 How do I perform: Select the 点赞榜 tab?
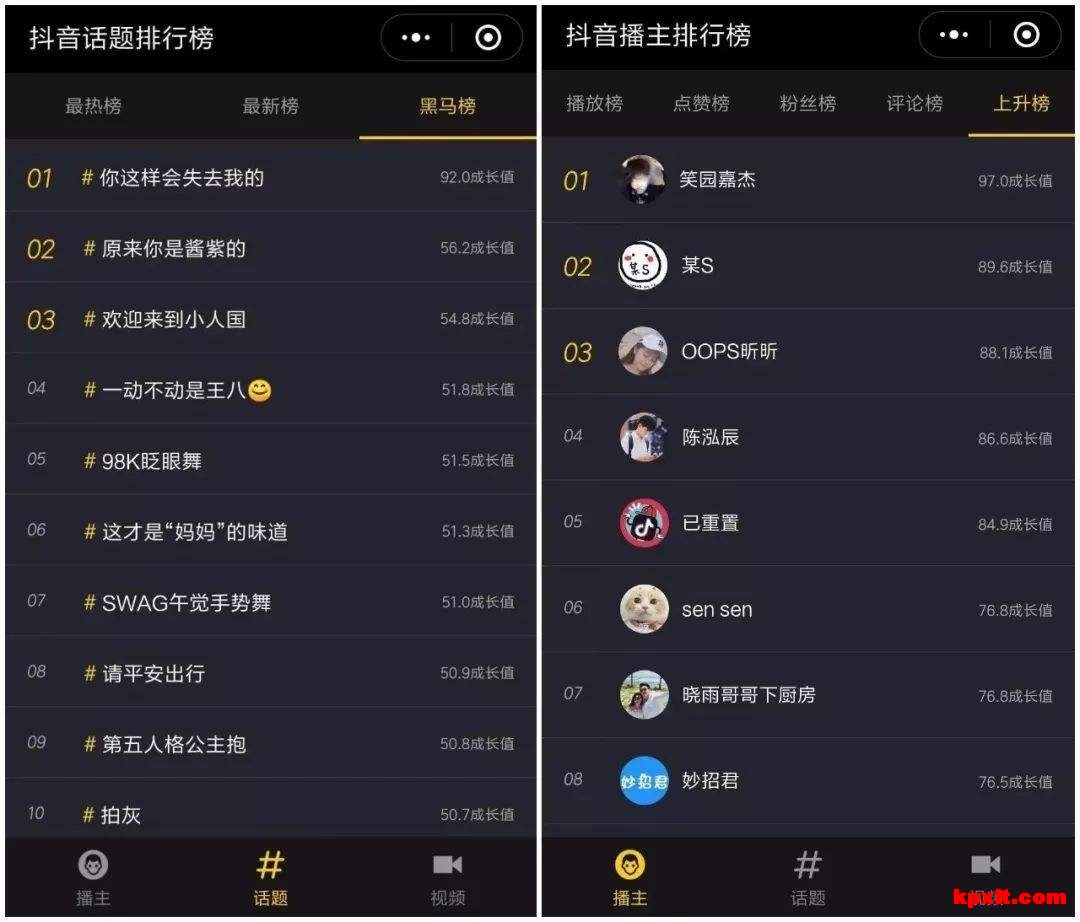click(x=701, y=103)
